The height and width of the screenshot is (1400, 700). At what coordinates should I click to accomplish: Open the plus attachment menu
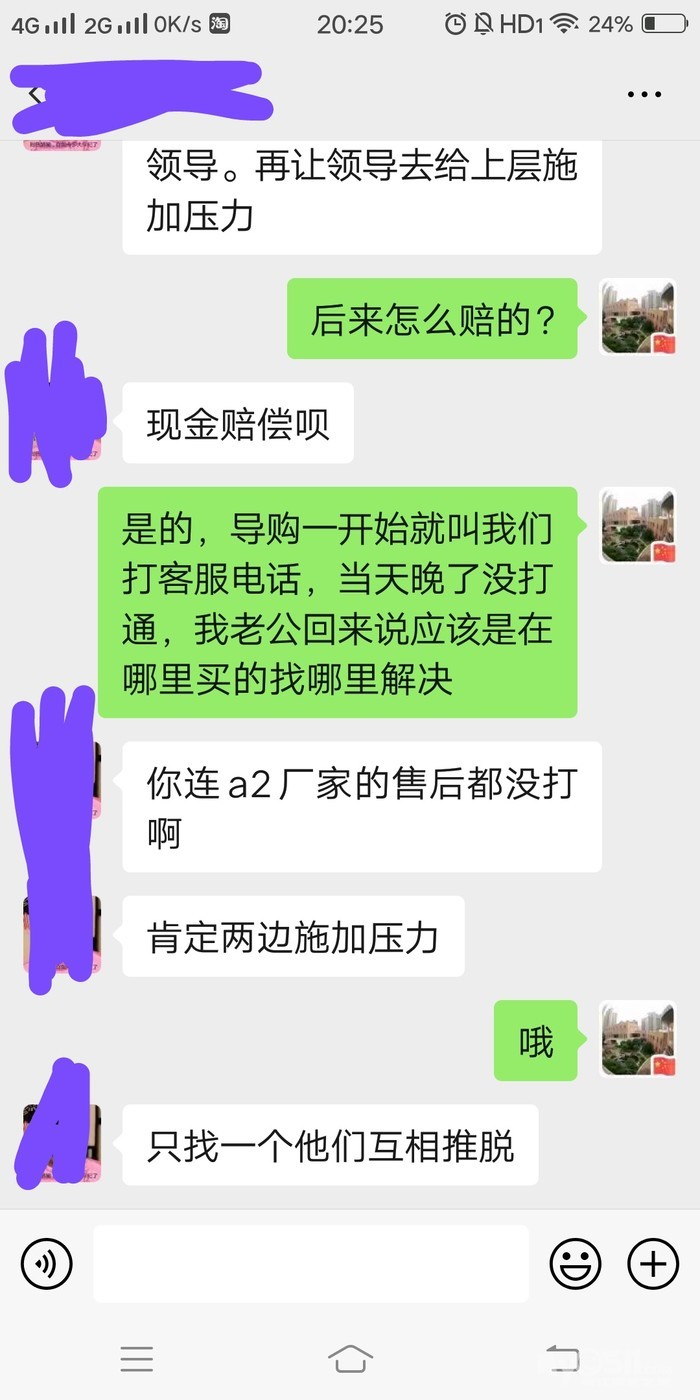pos(652,1264)
